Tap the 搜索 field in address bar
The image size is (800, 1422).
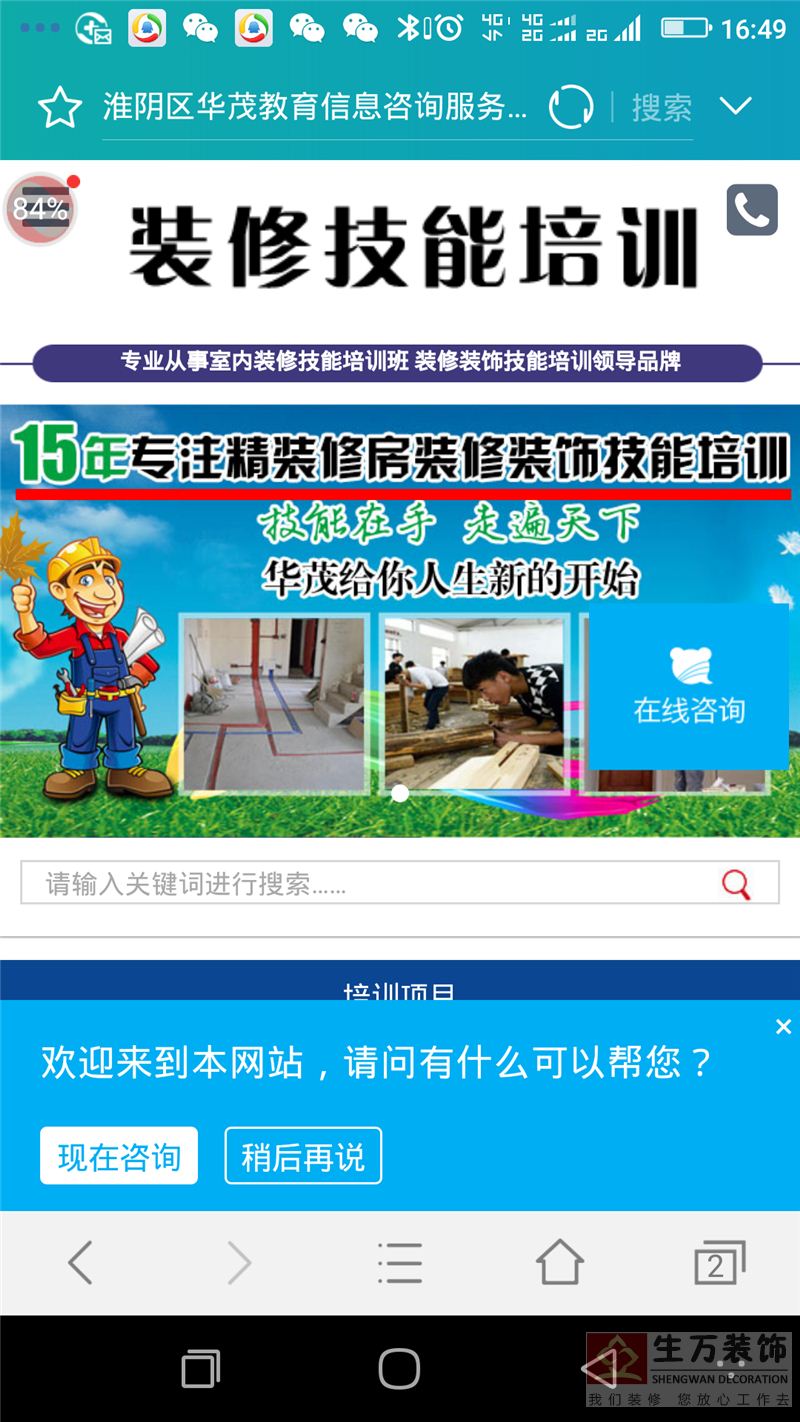coord(661,107)
